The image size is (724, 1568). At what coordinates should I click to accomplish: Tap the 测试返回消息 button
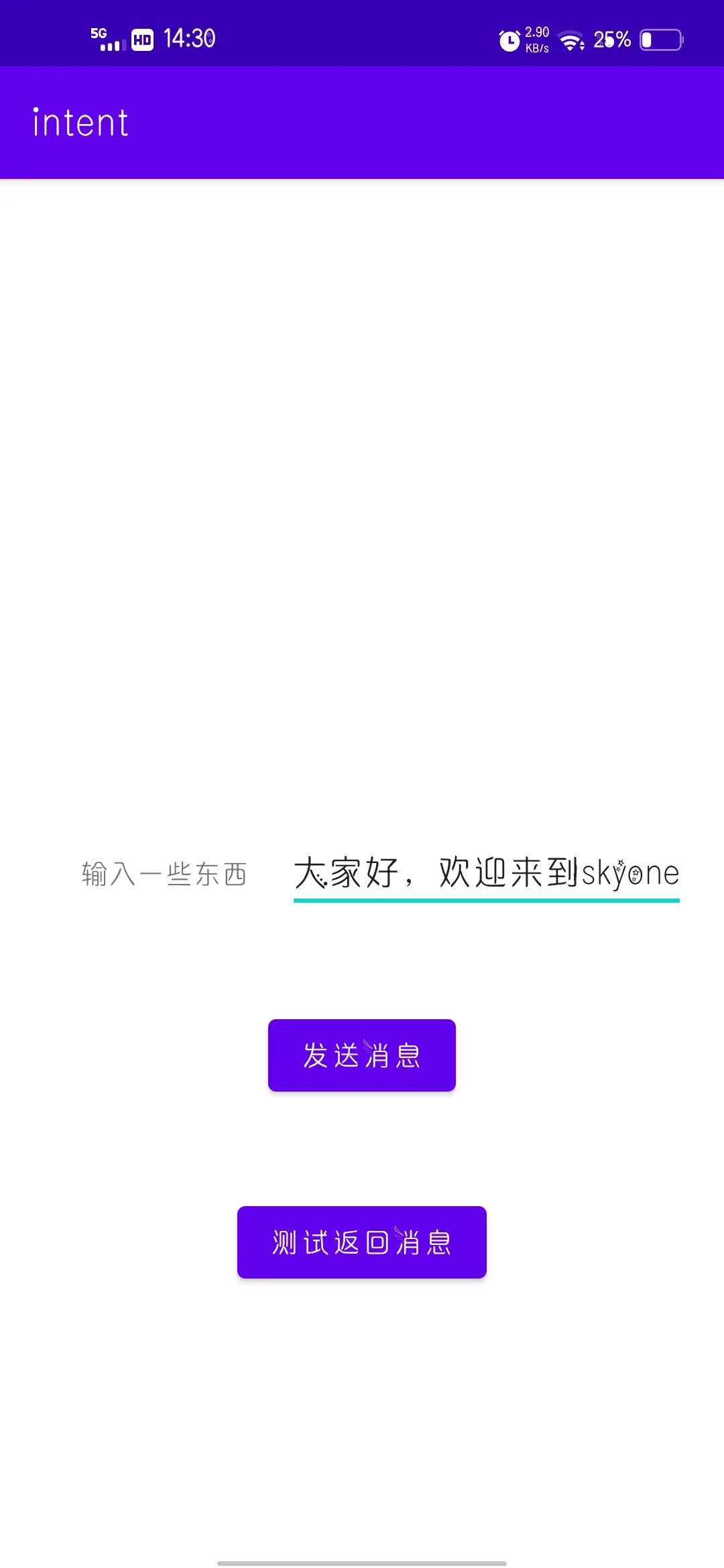click(x=362, y=1242)
